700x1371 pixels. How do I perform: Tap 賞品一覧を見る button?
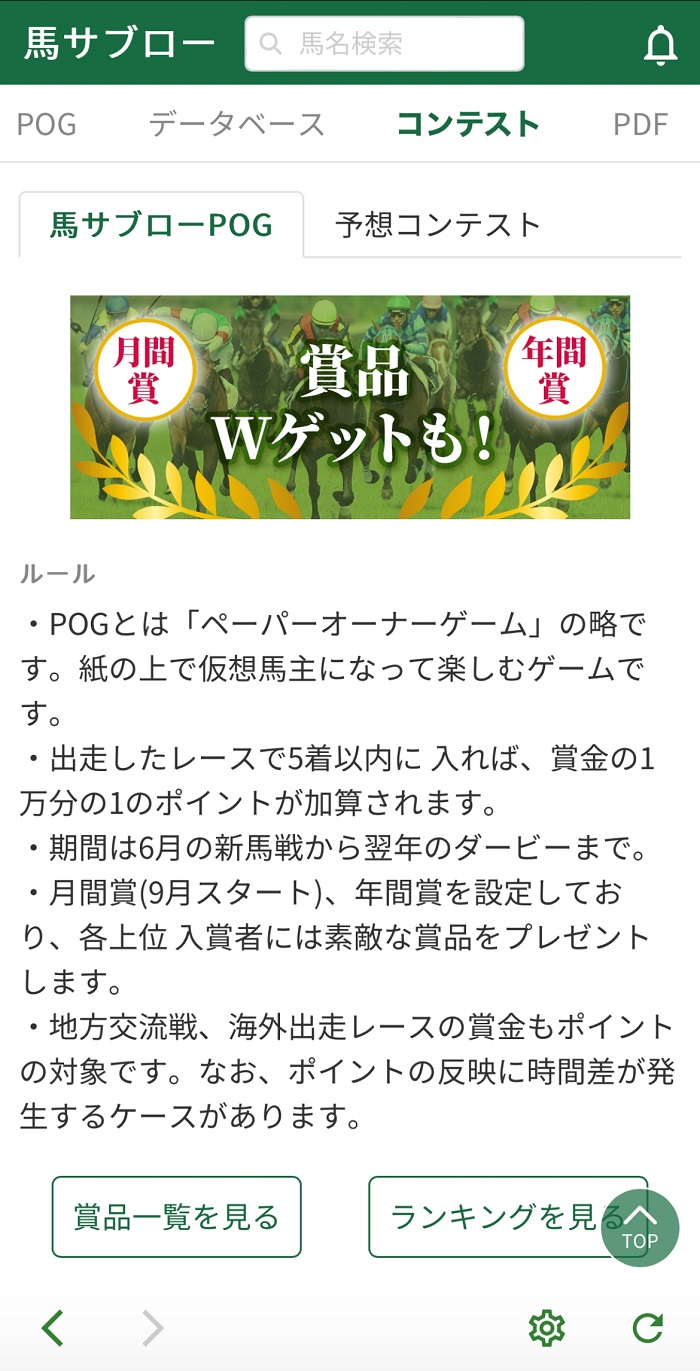click(176, 1217)
